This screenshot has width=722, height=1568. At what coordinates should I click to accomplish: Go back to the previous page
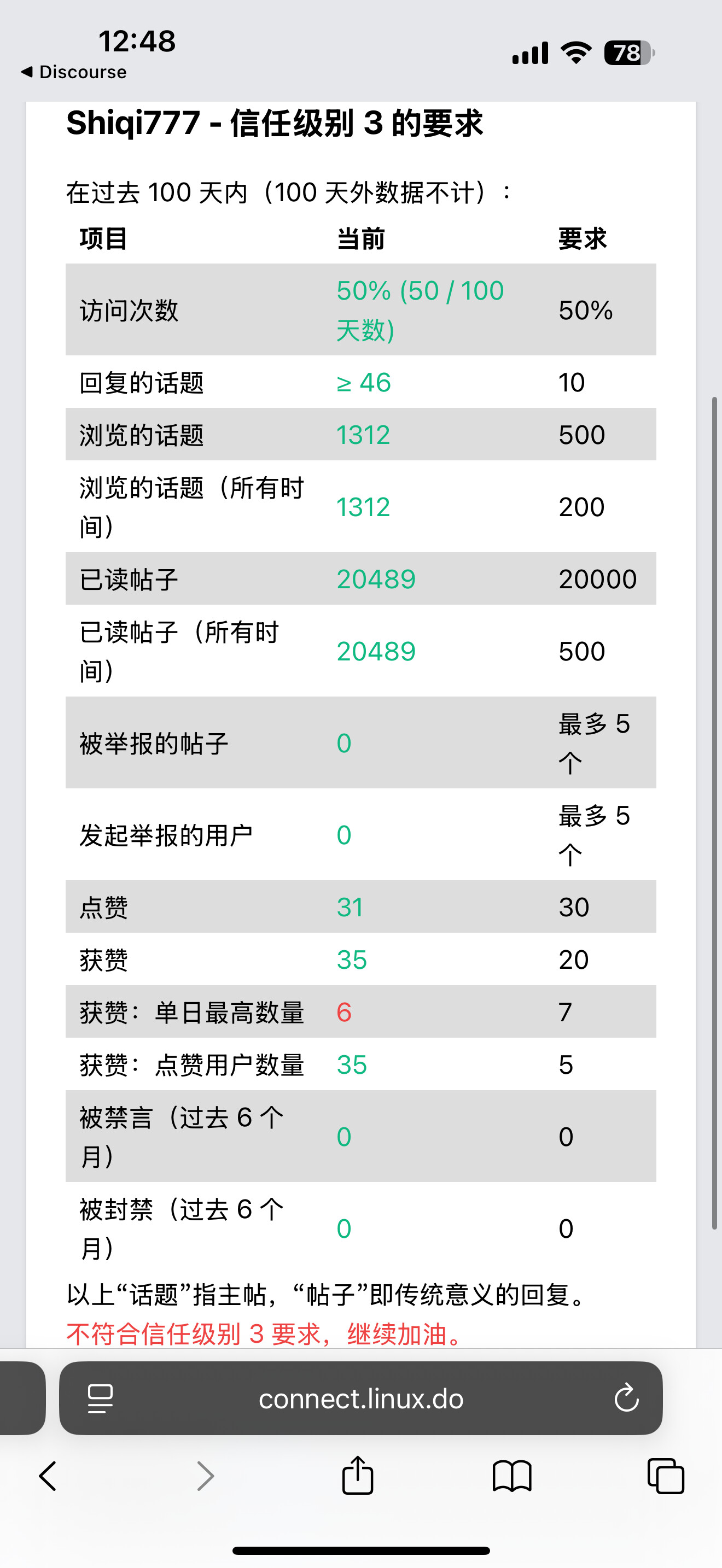pos(48,1476)
